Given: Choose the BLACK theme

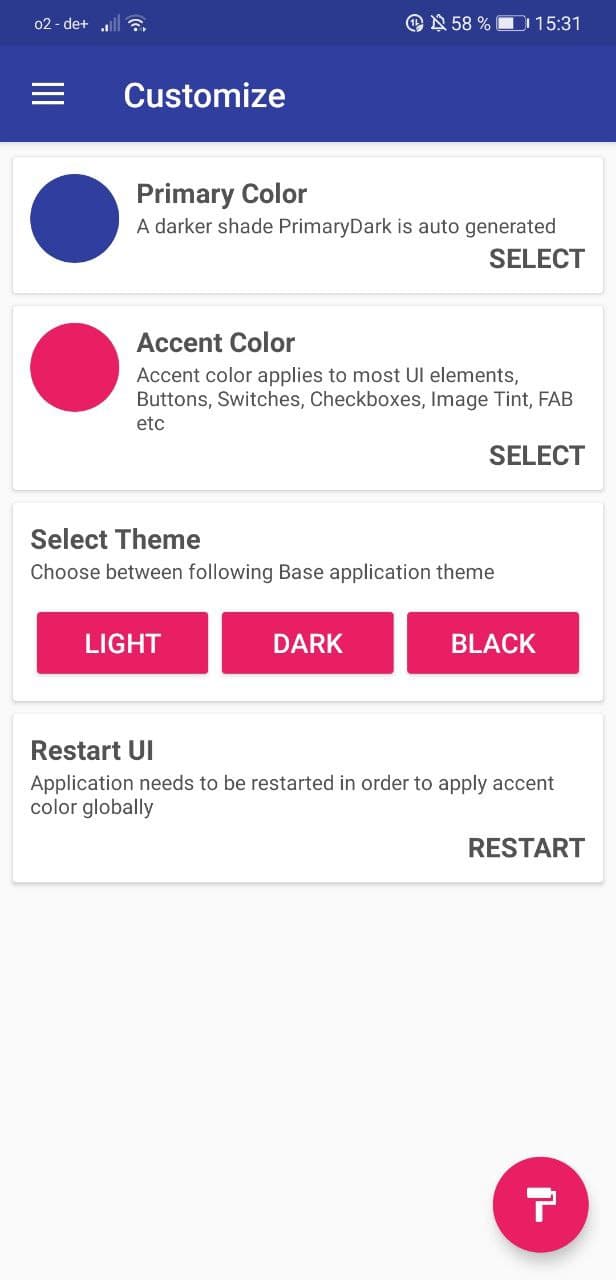Looking at the screenshot, I should (x=493, y=643).
